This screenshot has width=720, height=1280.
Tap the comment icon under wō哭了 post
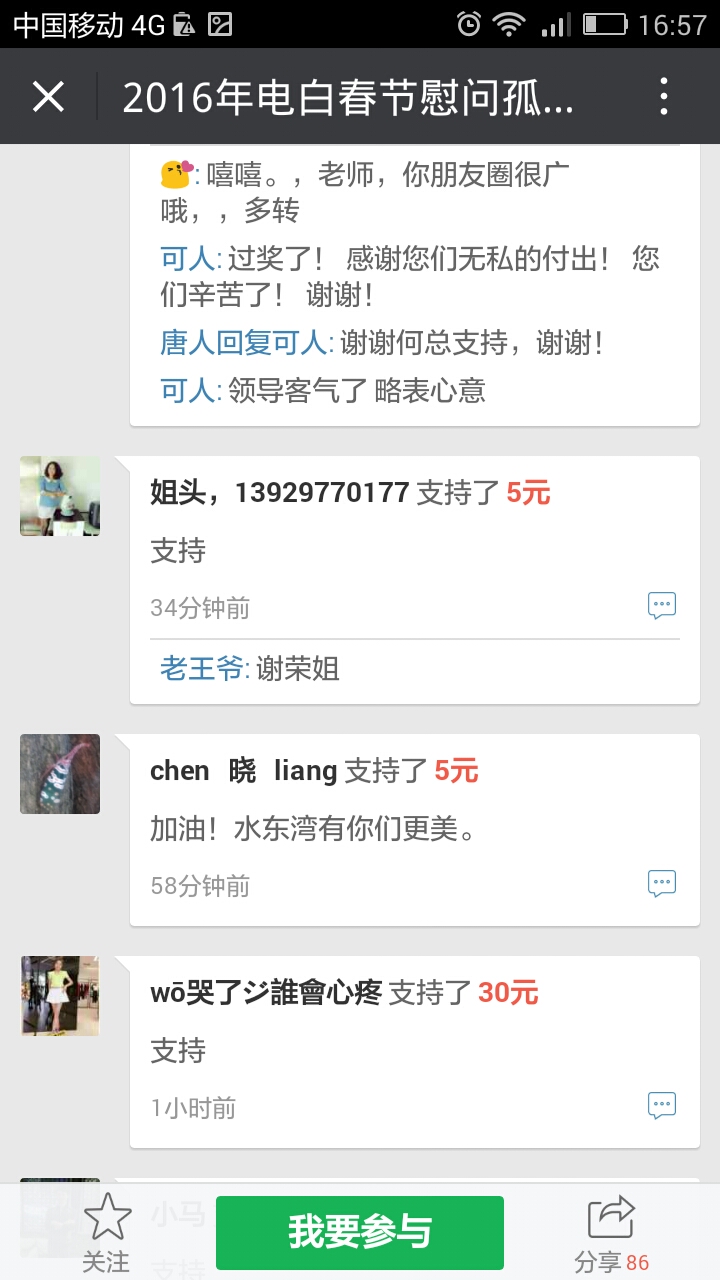point(661,1105)
